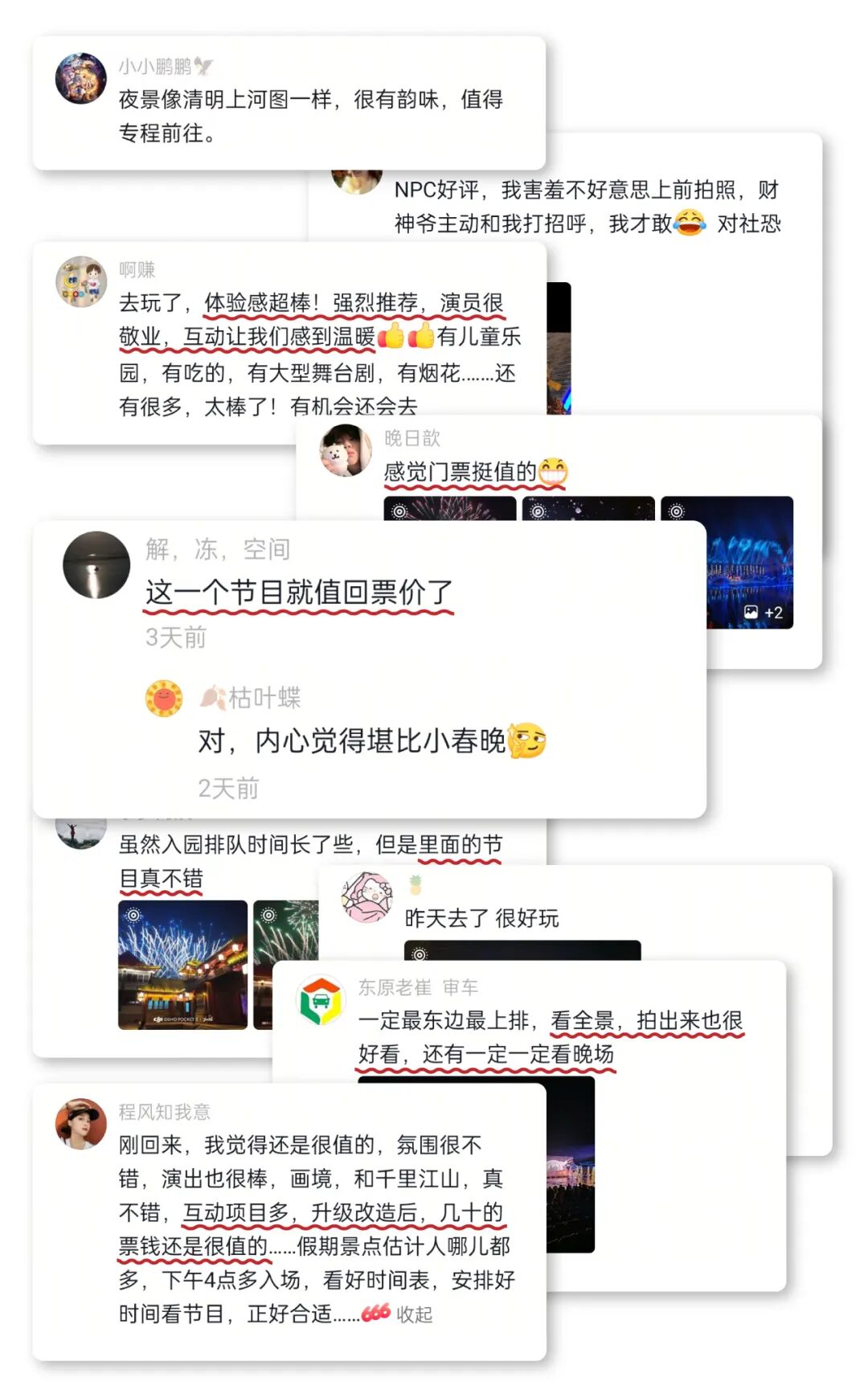Open 小小鹏鹏's profile avatar
Viewport: 868px width, 1390px height.
tap(80, 77)
